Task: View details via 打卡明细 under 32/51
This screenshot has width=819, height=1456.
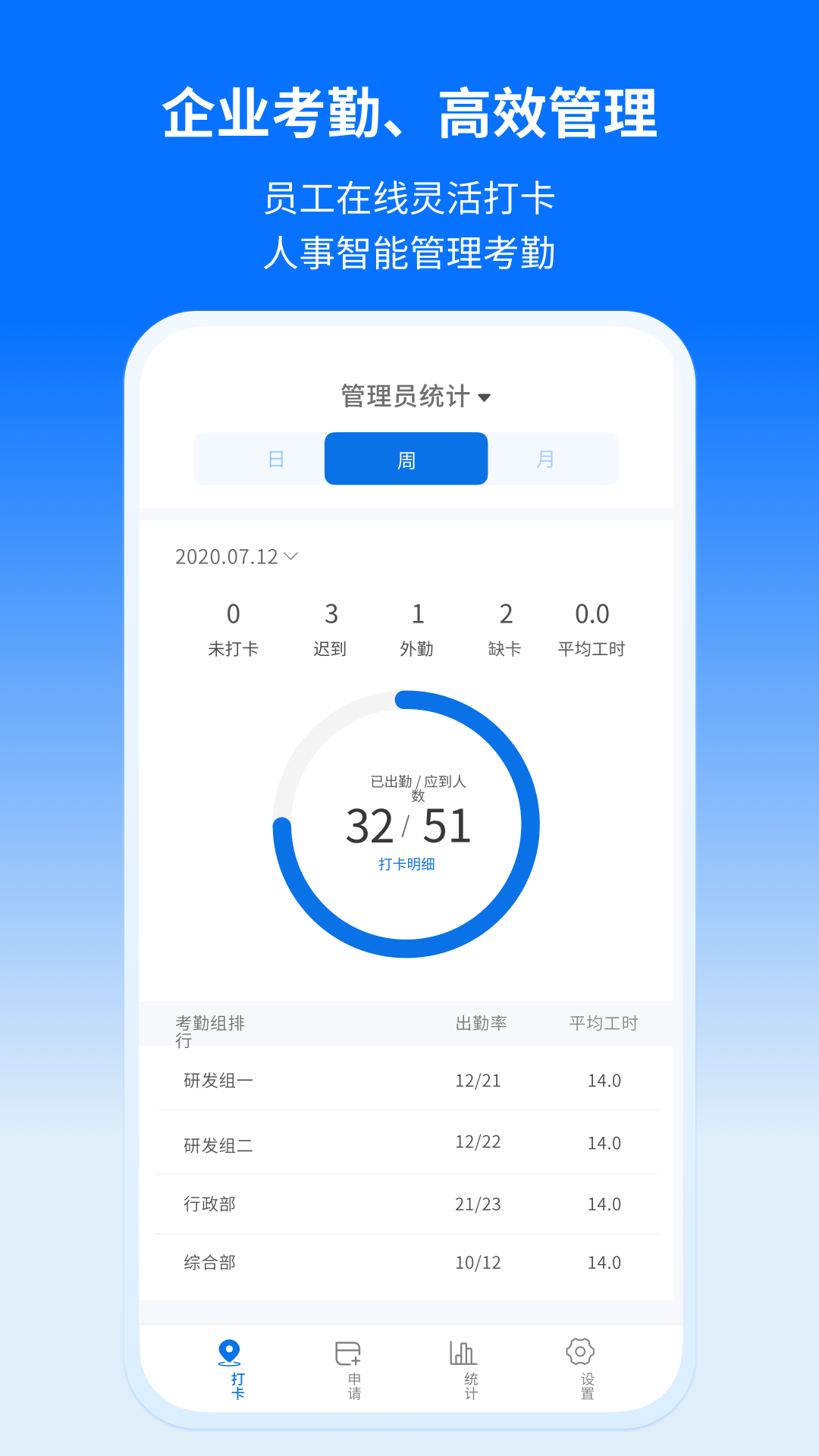Action: (408, 864)
